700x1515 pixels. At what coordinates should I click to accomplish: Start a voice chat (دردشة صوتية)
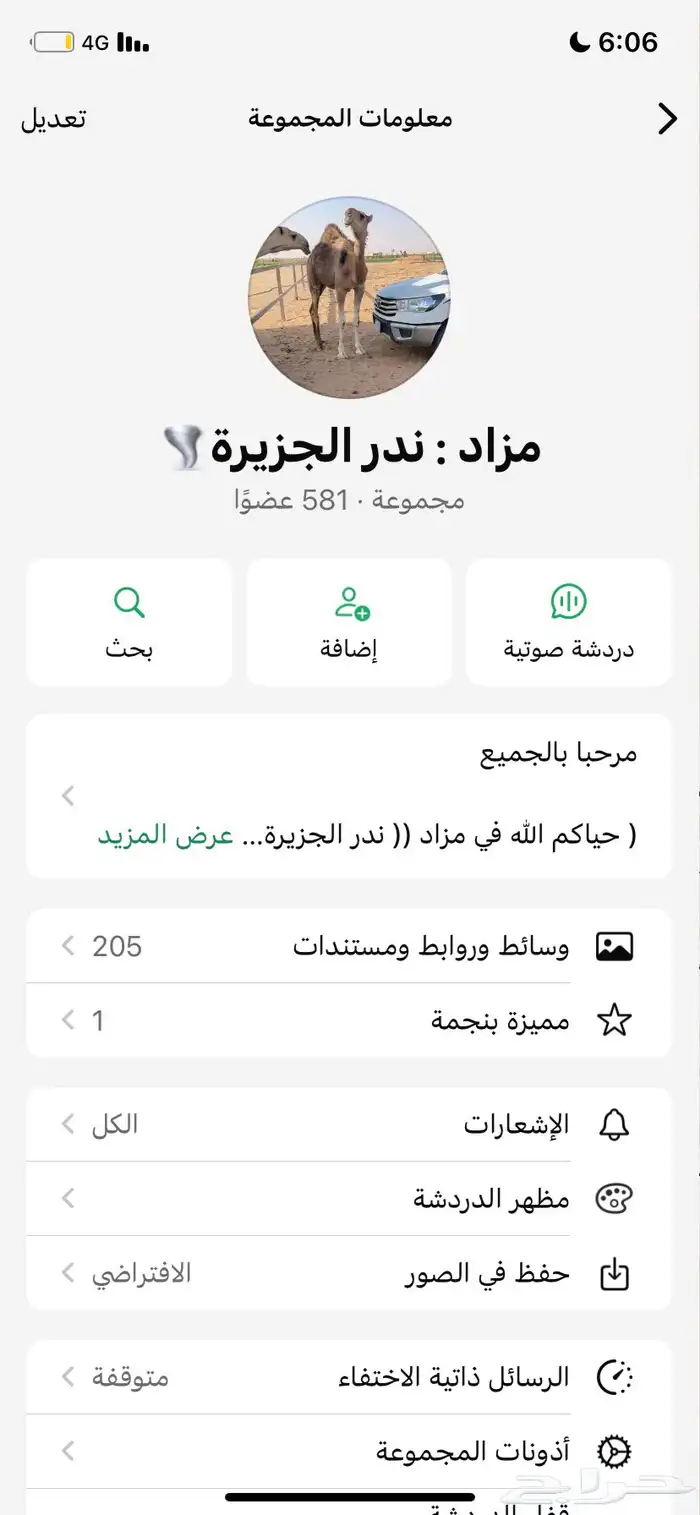(568, 622)
